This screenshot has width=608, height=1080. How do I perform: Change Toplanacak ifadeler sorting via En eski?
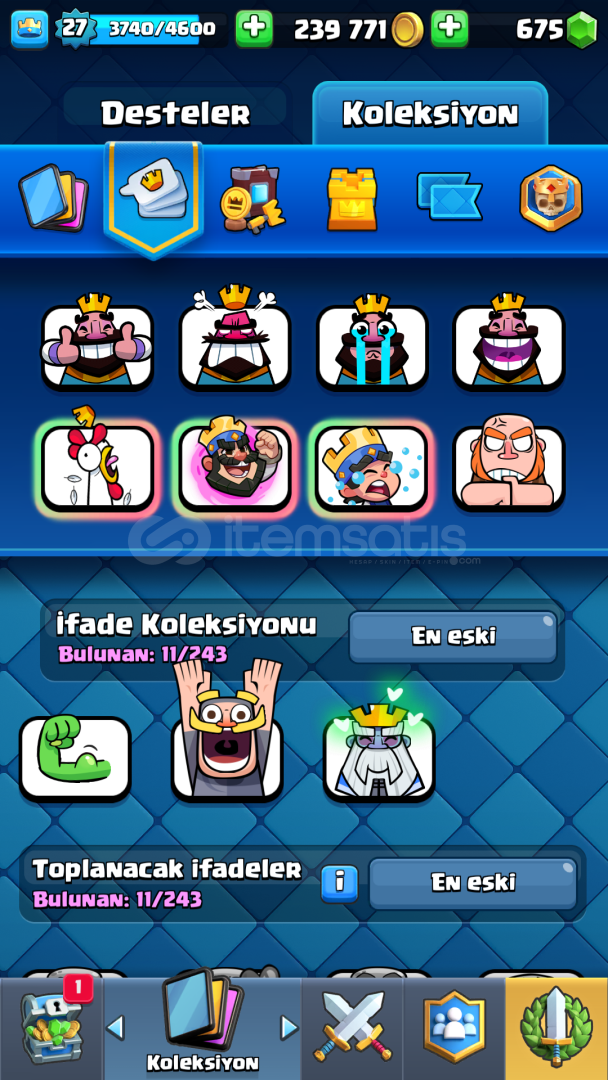point(473,883)
